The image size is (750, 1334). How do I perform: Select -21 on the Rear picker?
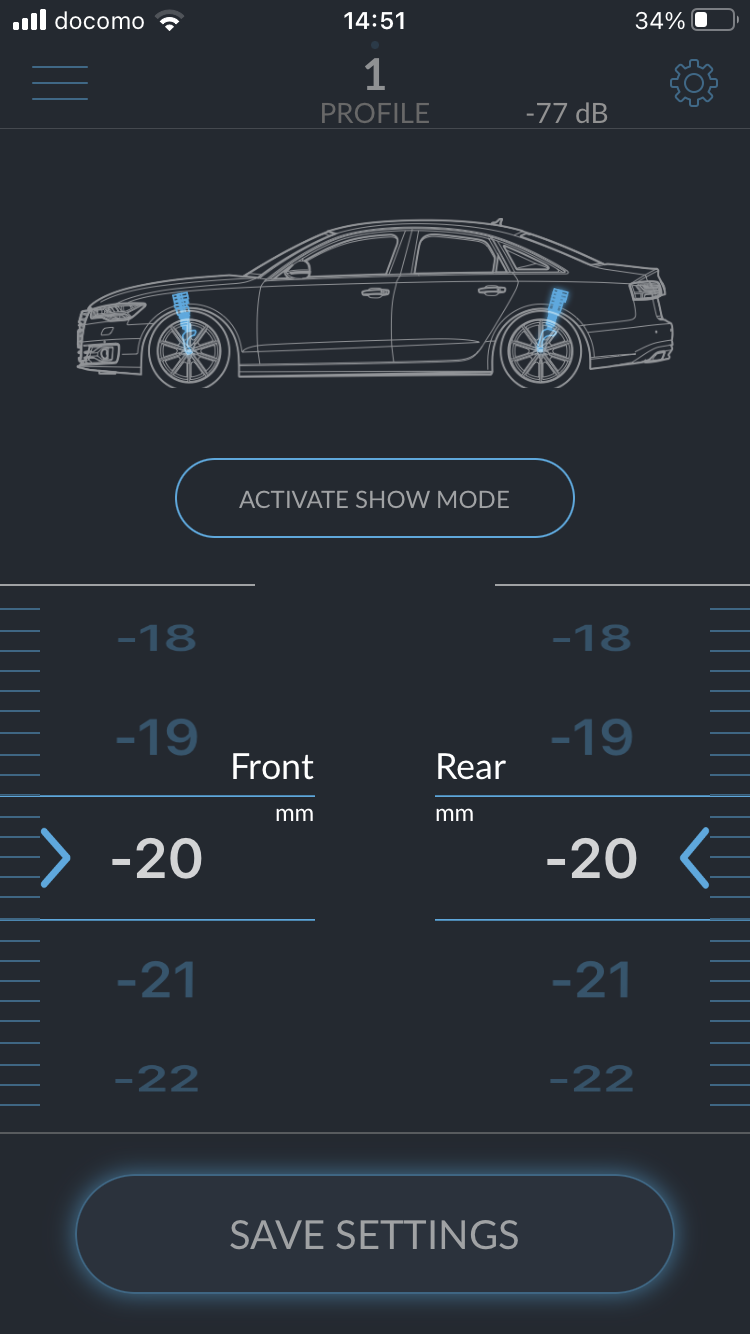[592, 981]
